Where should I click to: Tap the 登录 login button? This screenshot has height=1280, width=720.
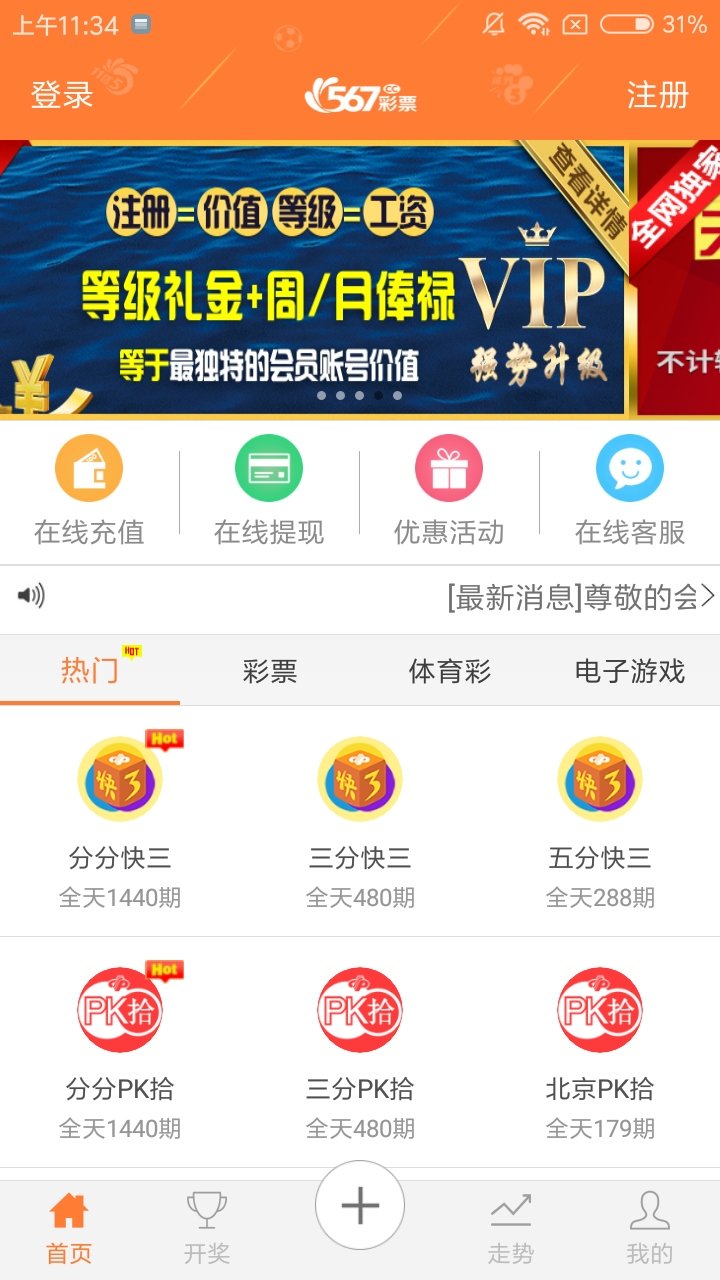pyautogui.click(x=62, y=95)
